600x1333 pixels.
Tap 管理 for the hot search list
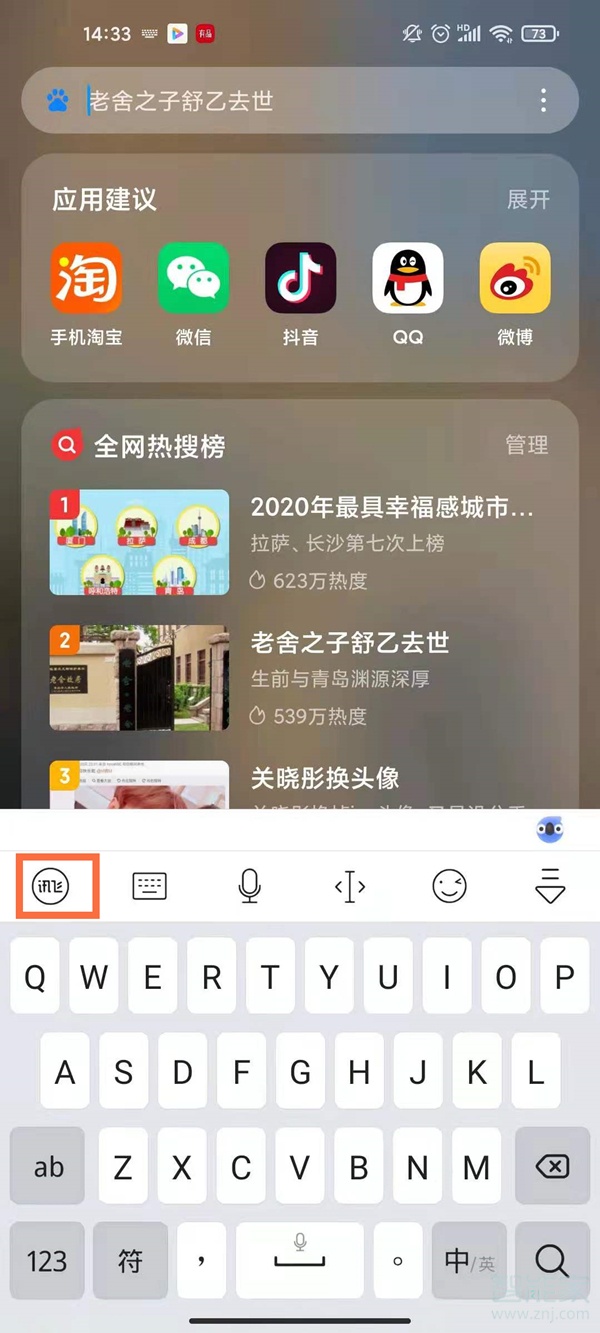(x=527, y=445)
